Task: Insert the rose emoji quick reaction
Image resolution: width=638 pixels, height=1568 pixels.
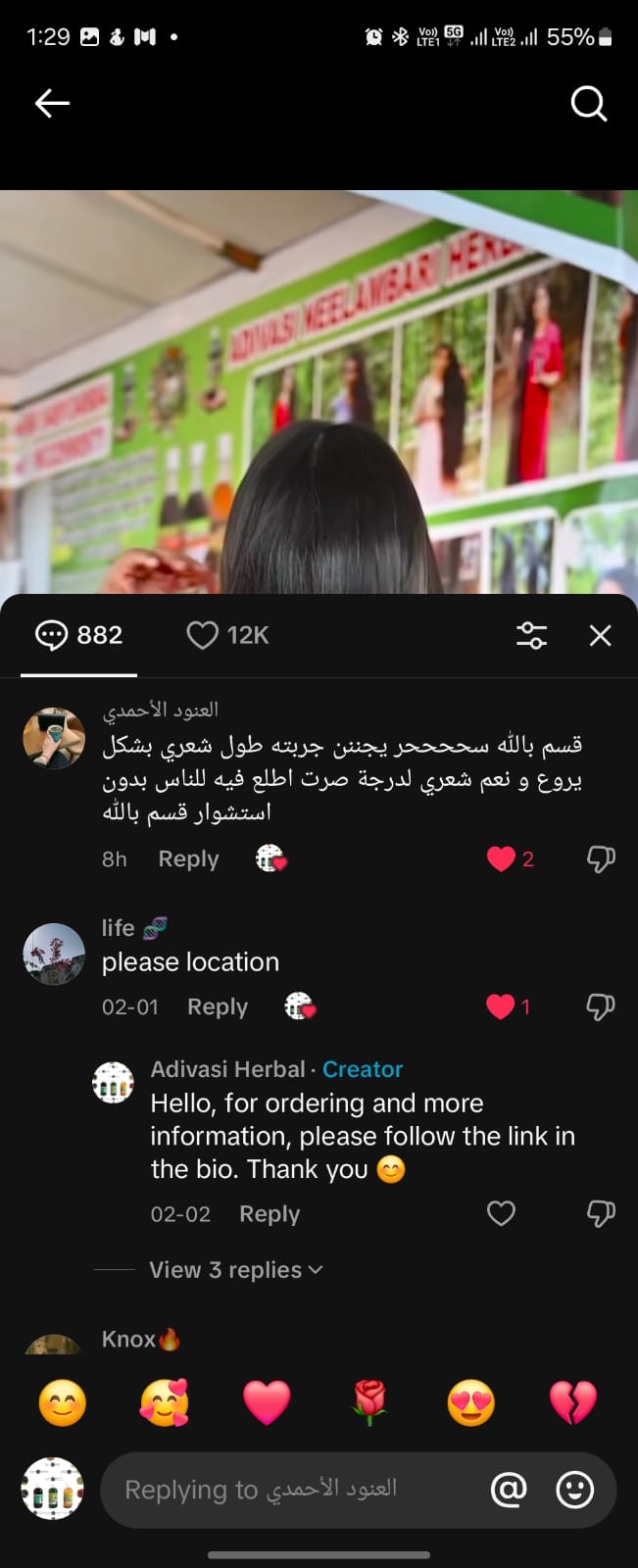Action: click(x=368, y=1402)
